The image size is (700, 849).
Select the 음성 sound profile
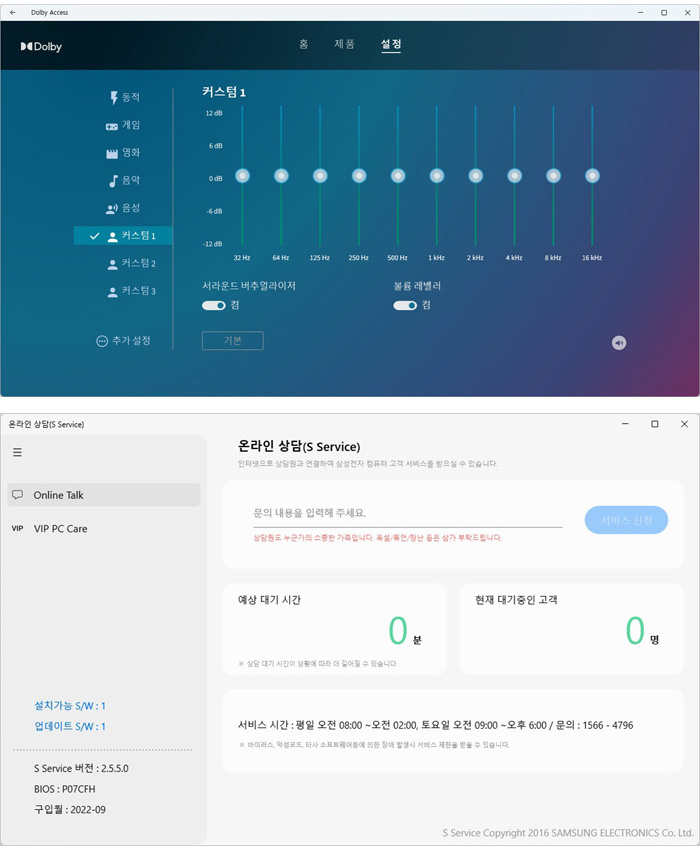pyautogui.click(x=124, y=208)
